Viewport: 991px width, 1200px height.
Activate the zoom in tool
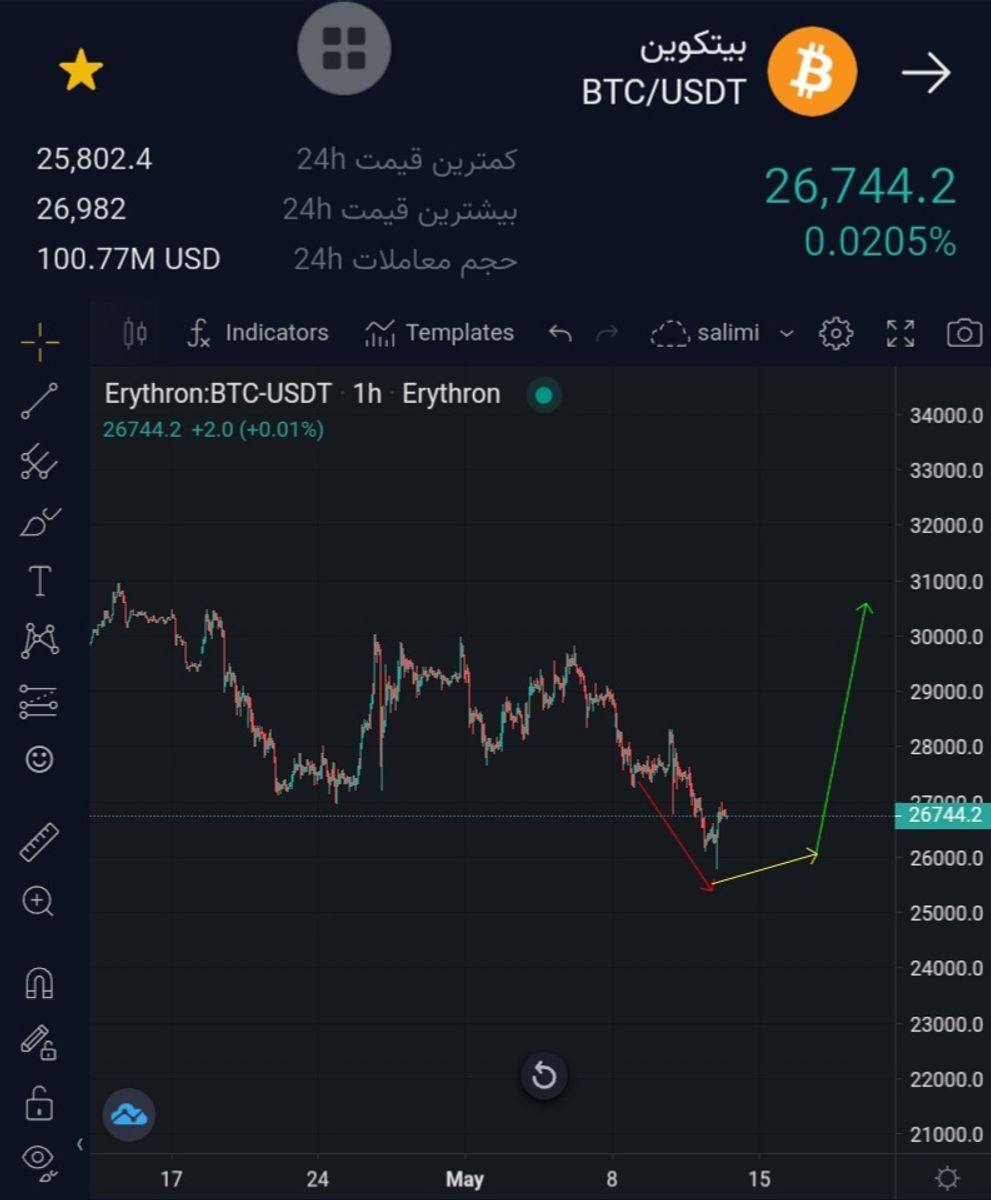point(38,902)
